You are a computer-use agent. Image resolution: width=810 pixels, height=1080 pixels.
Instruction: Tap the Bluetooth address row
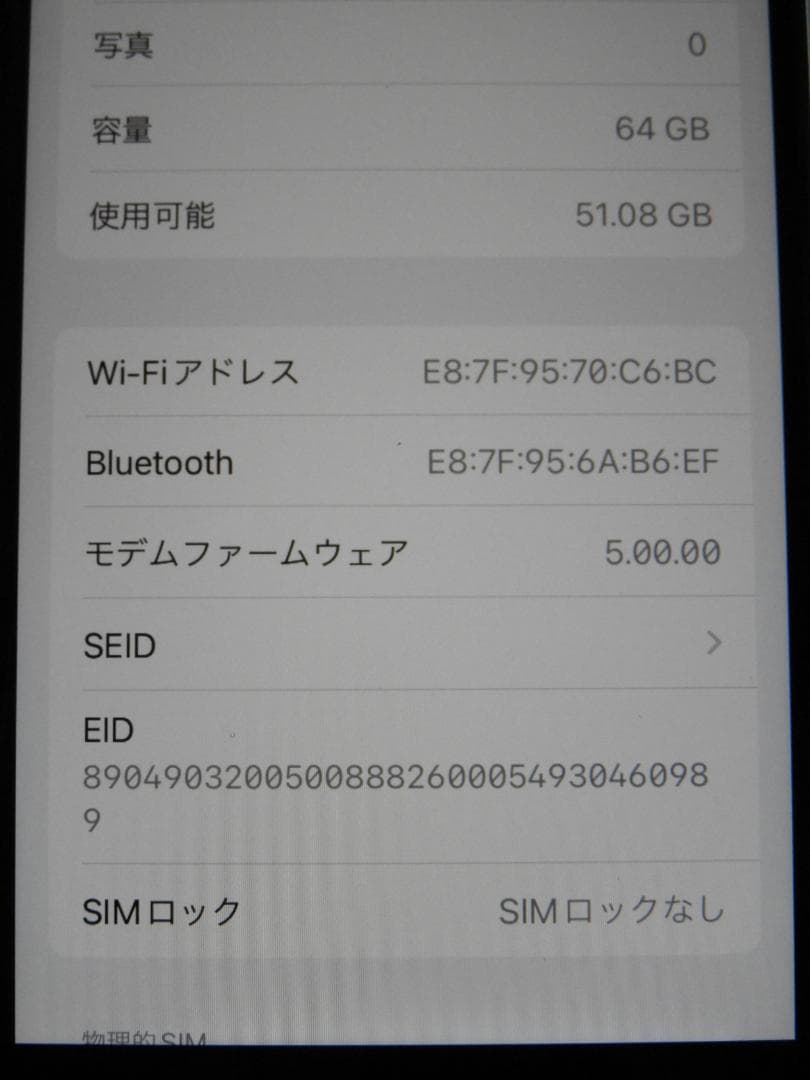tap(400, 462)
